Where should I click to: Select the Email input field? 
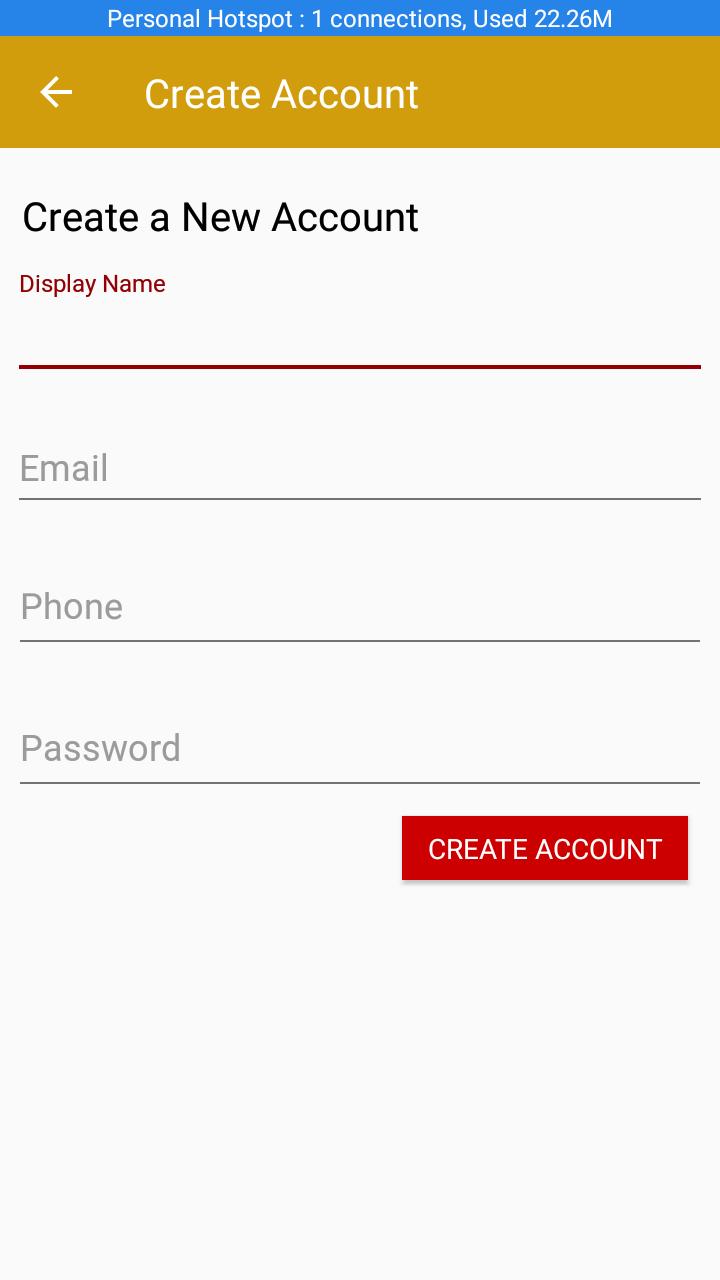(360, 468)
